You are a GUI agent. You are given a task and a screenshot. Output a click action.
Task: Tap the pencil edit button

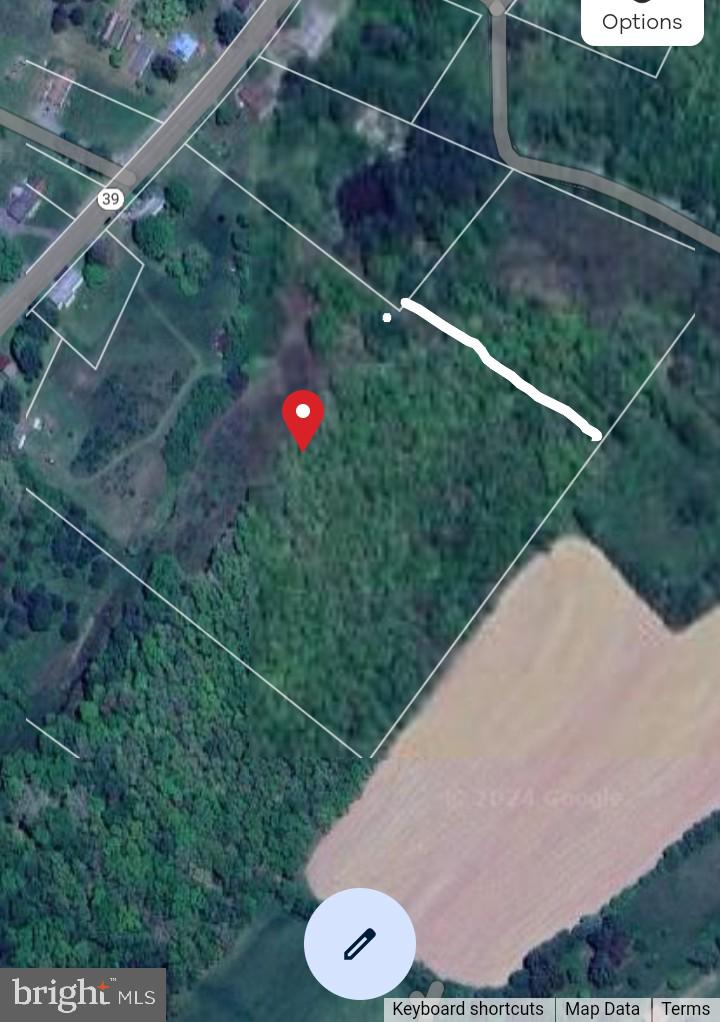click(360, 944)
